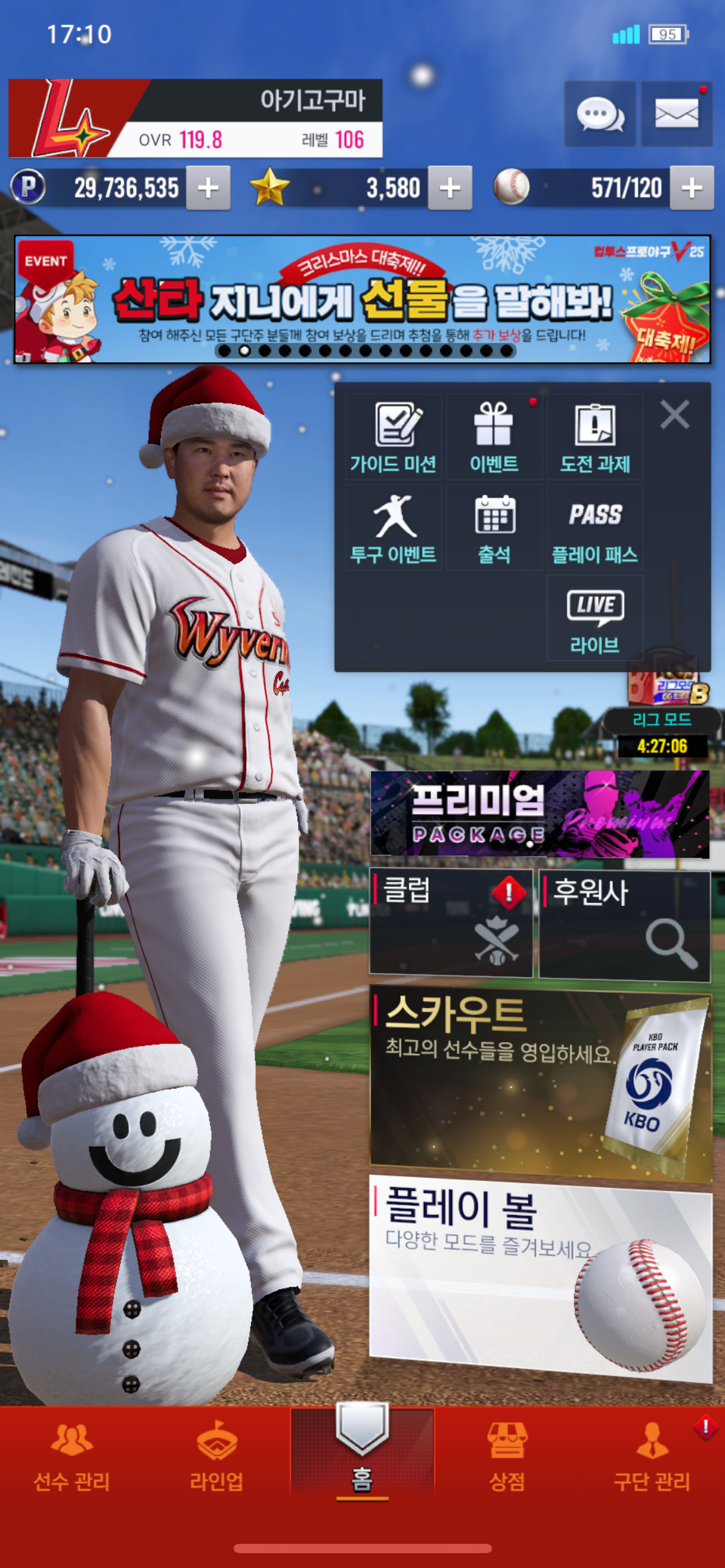Open 플레이 볼 game modes
This screenshot has width=725, height=1568.
540,1276
